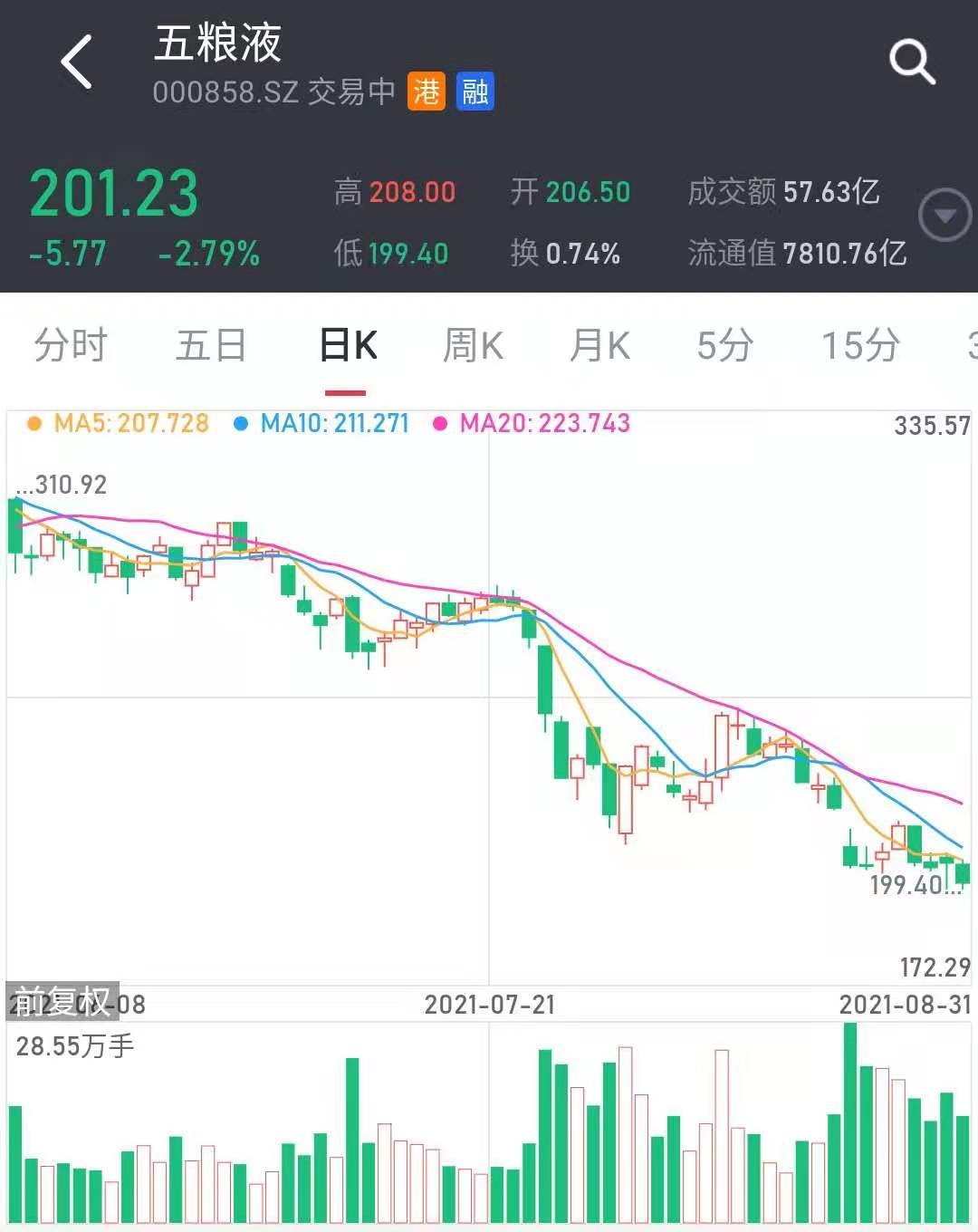Go back from the 五粮液 stock page
Image resolution: width=978 pixels, height=1232 pixels.
[x=77, y=63]
